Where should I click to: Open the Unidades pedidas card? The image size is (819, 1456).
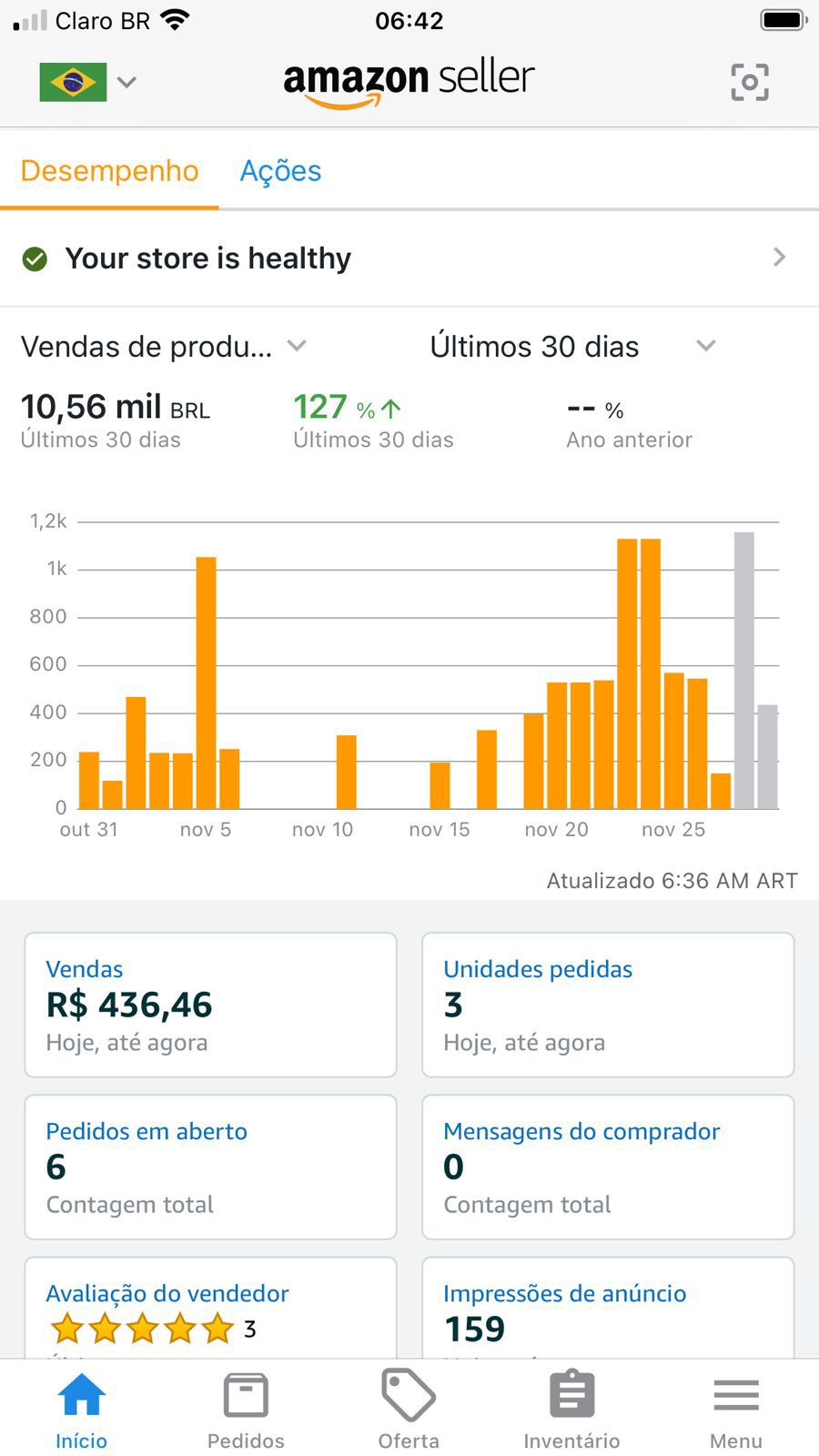608,1005
